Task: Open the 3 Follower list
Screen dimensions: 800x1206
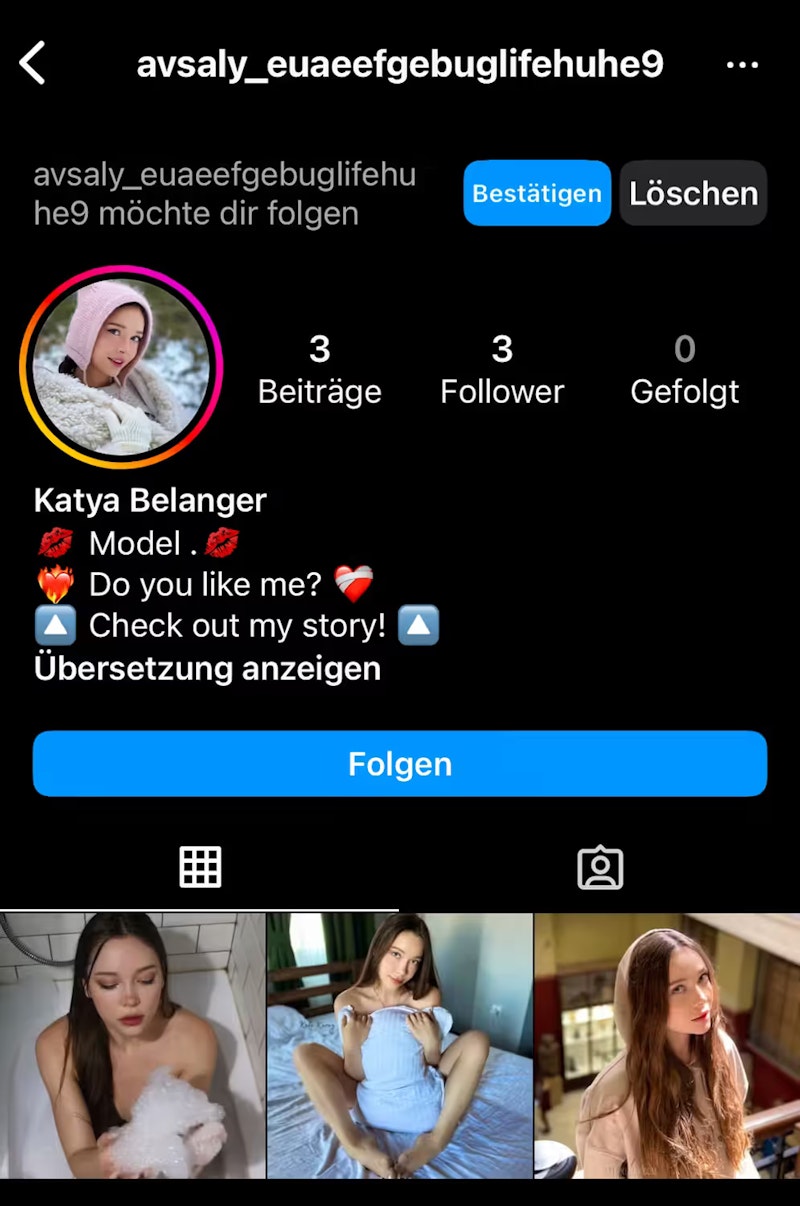Action: [502, 369]
